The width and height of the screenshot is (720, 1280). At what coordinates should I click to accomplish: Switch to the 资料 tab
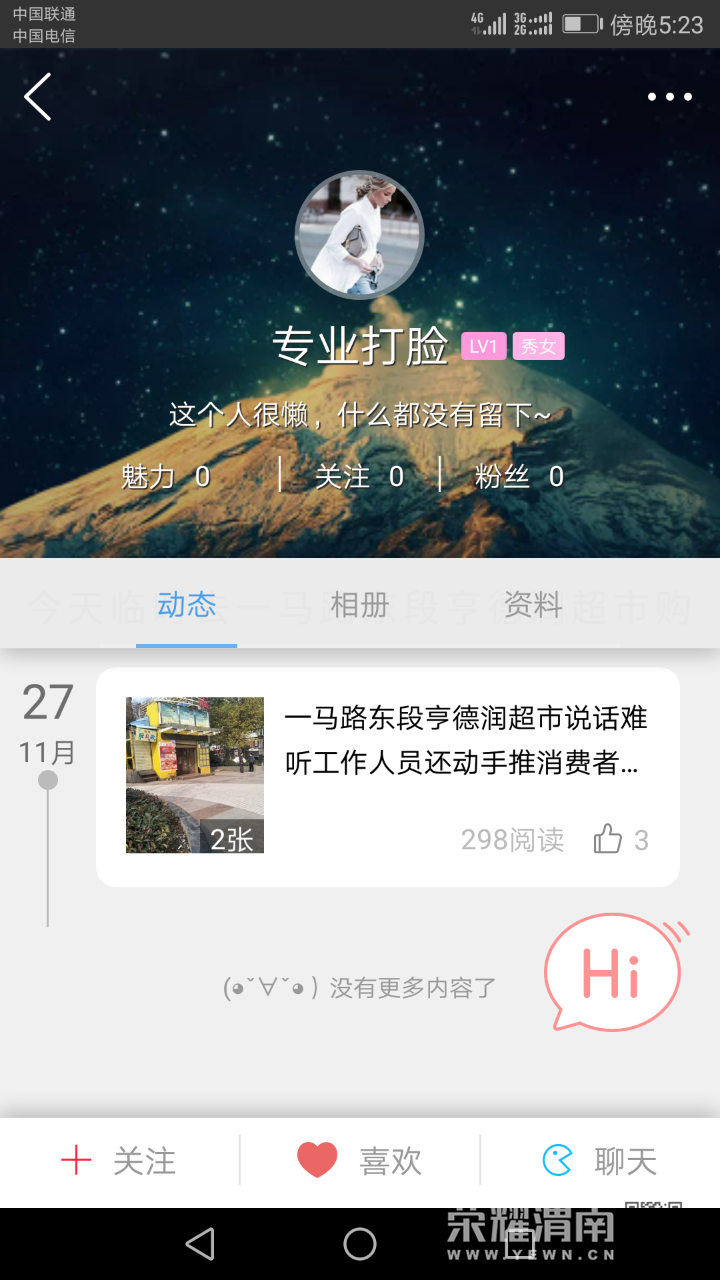pyautogui.click(x=533, y=605)
